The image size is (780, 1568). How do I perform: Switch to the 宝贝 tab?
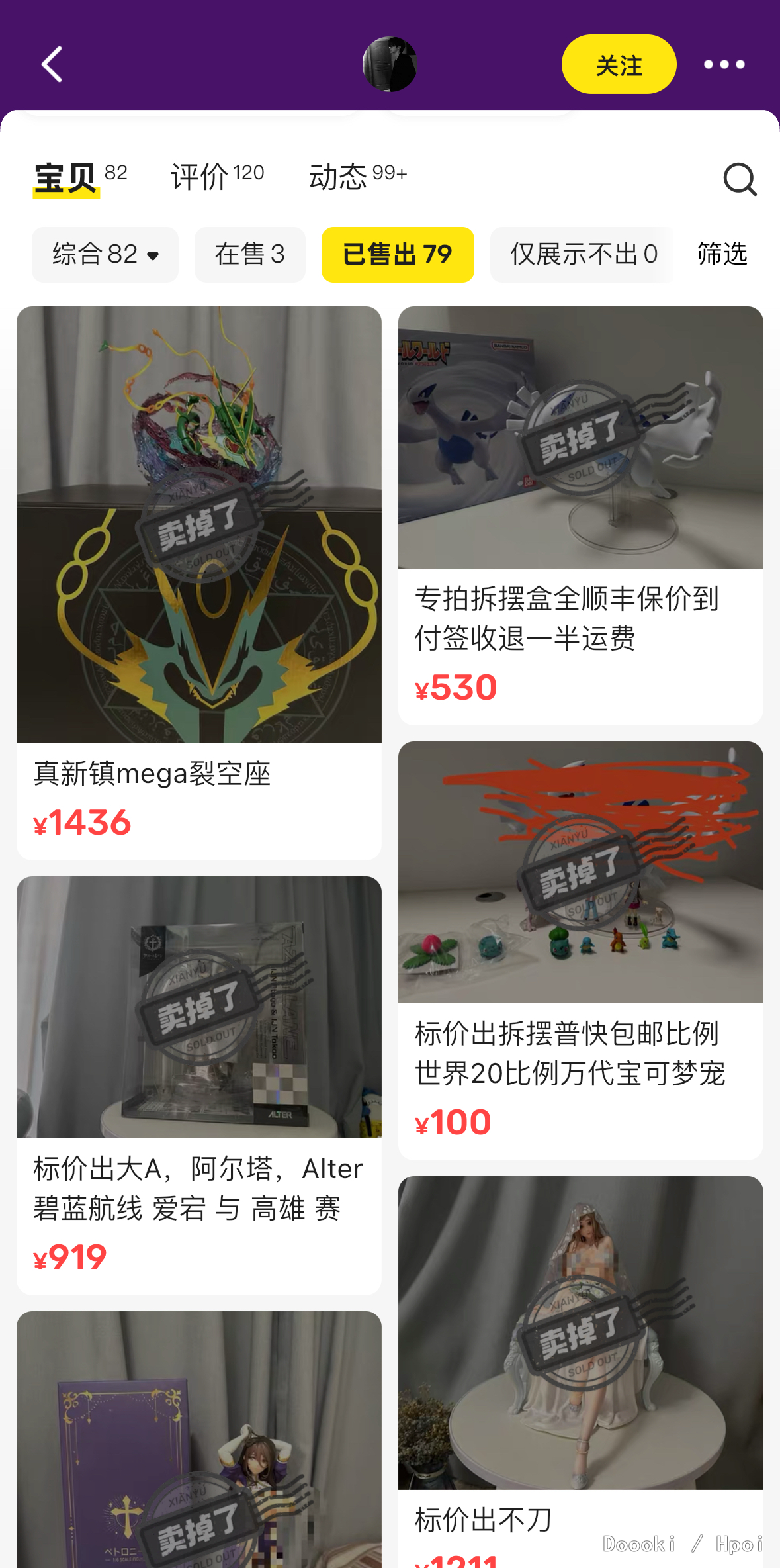click(x=66, y=178)
